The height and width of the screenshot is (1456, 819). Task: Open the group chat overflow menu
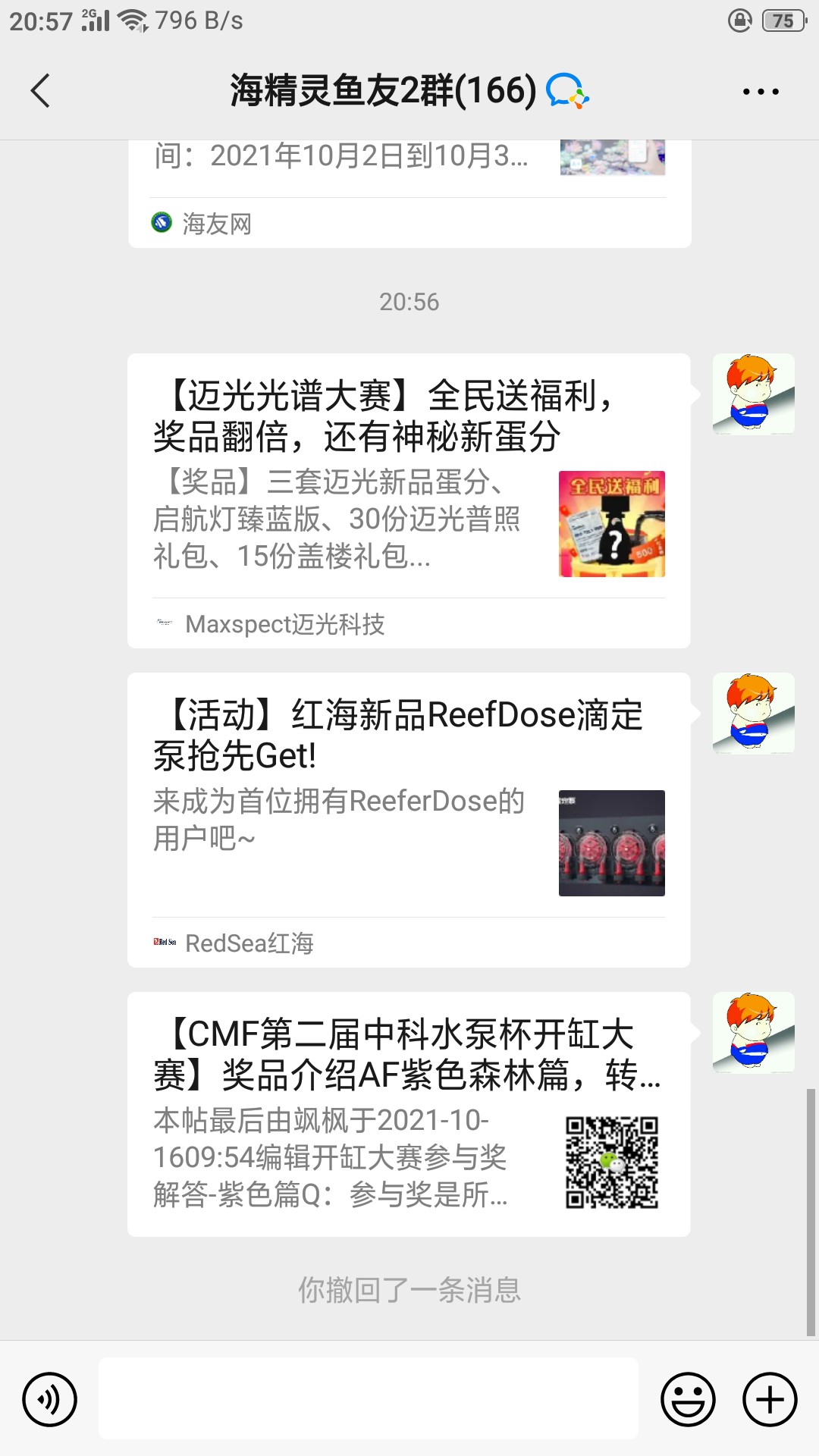[760, 92]
